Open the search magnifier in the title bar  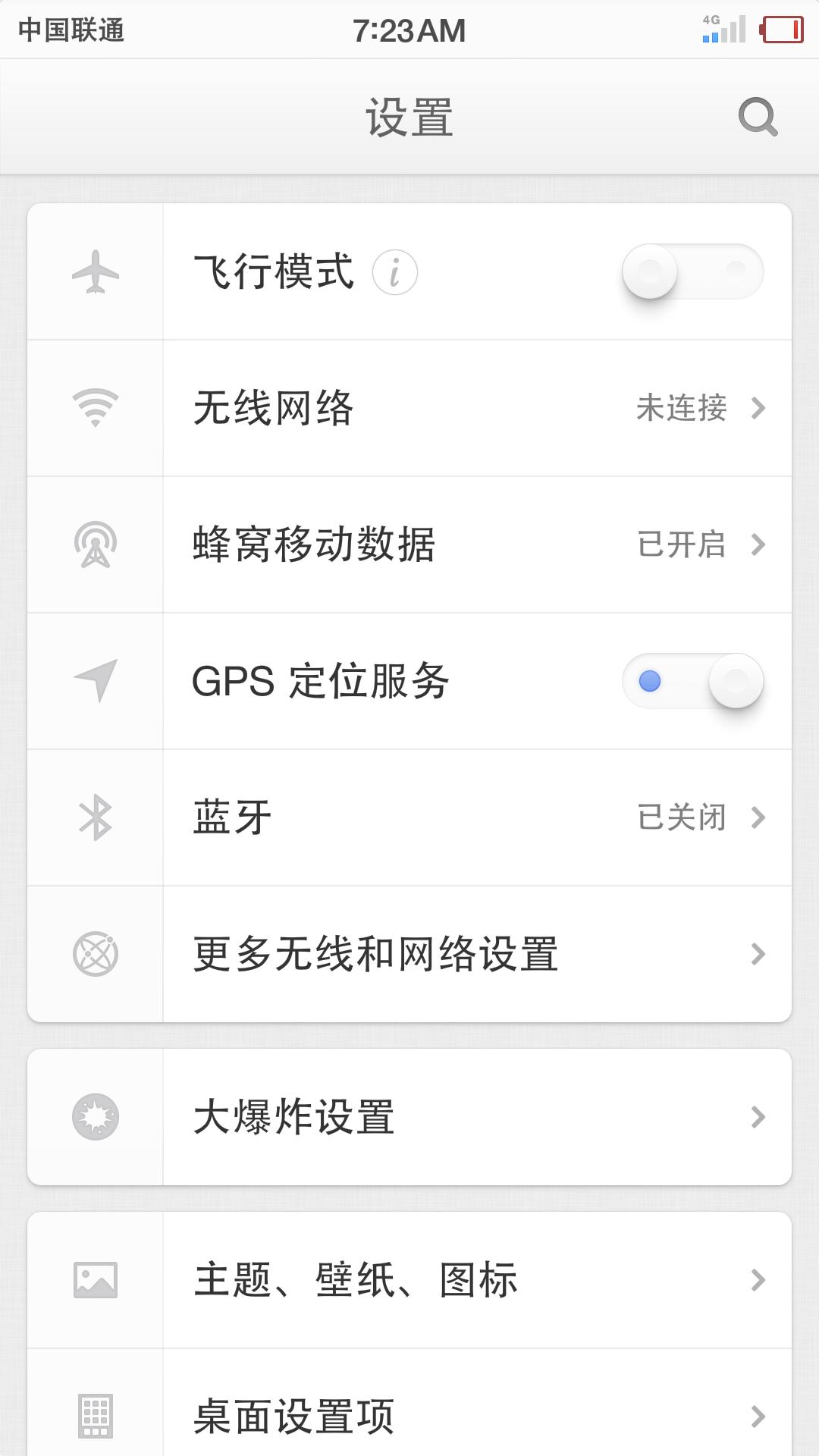pos(757,116)
